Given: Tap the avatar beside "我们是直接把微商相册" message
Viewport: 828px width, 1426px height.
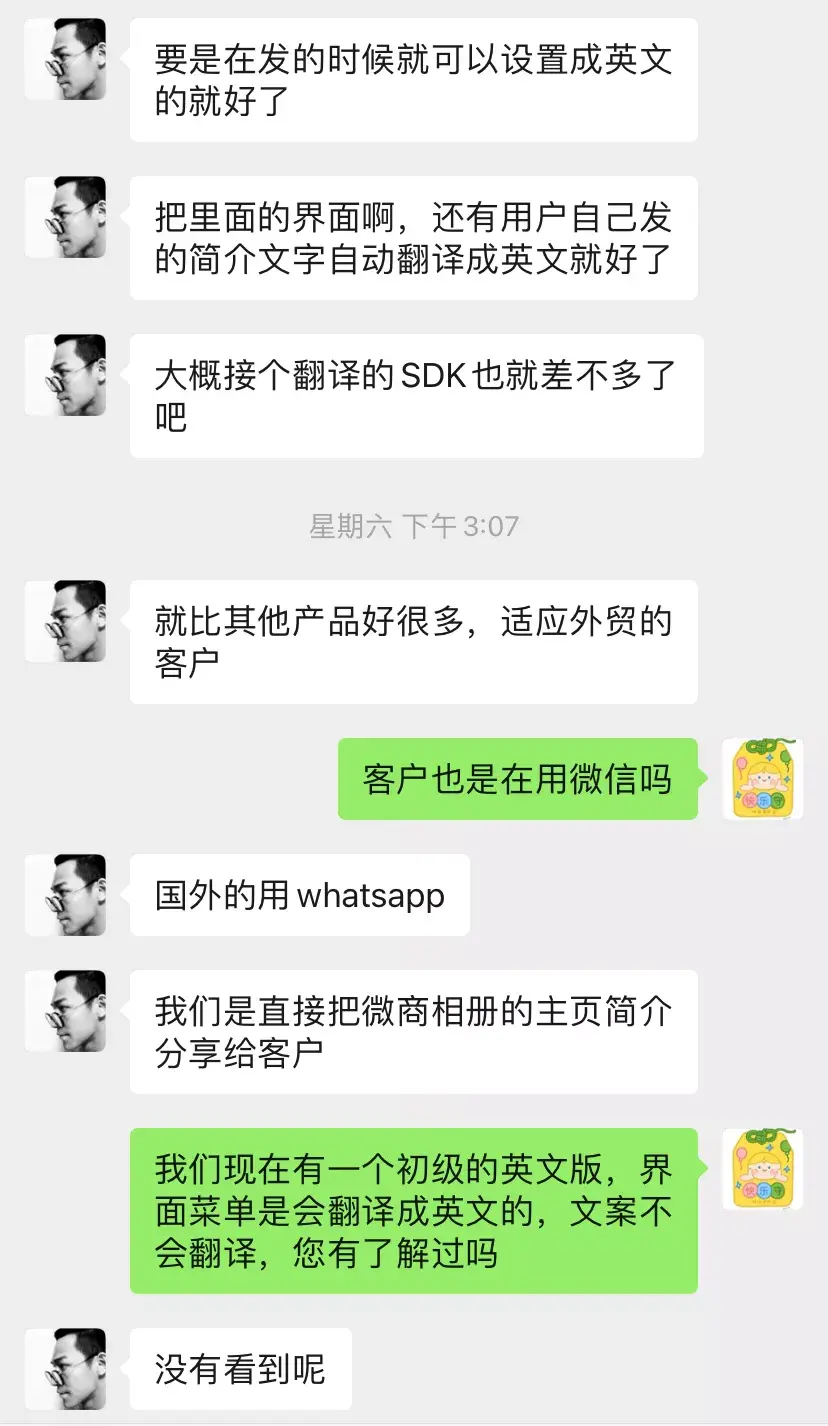Looking at the screenshot, I should click(x=65, y=1010).
